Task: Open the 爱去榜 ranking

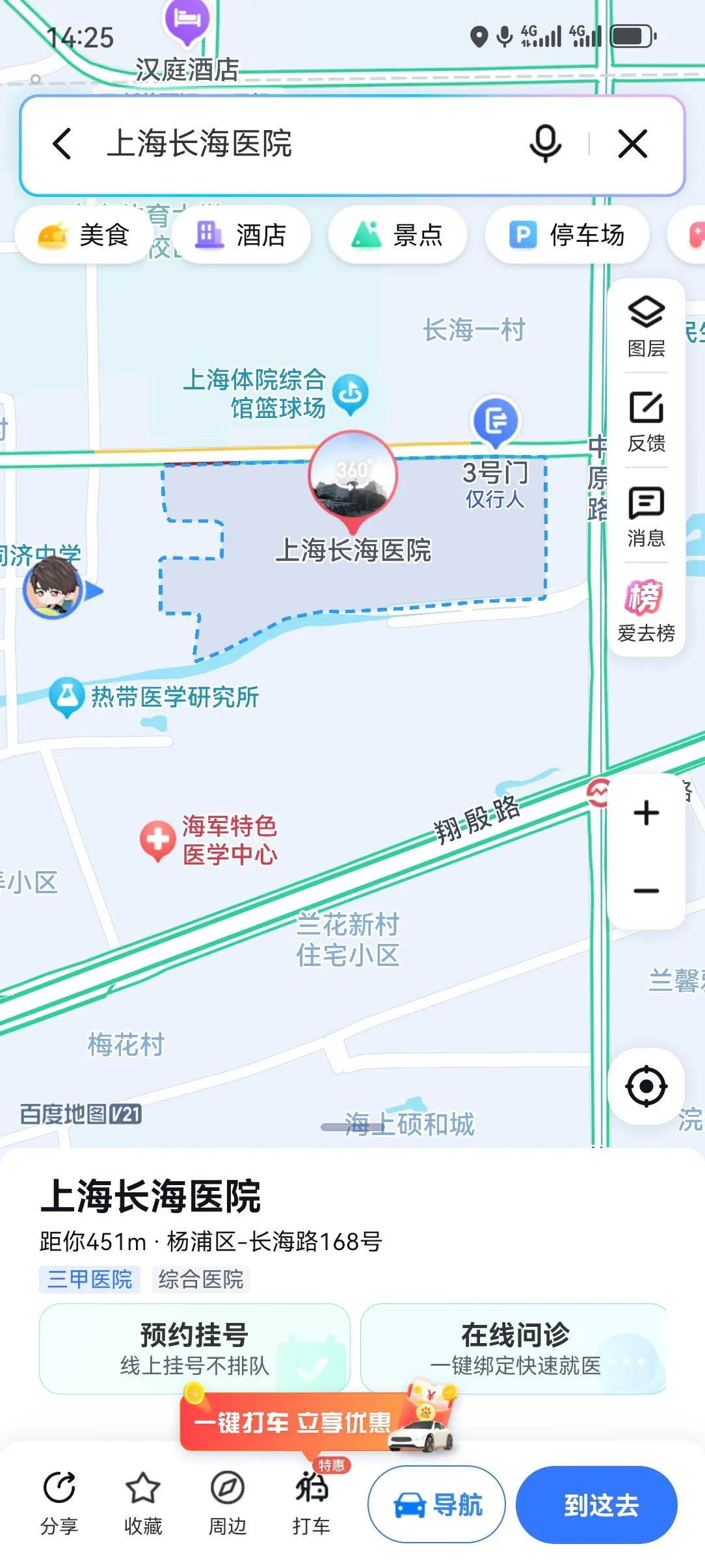Action: 646,611
